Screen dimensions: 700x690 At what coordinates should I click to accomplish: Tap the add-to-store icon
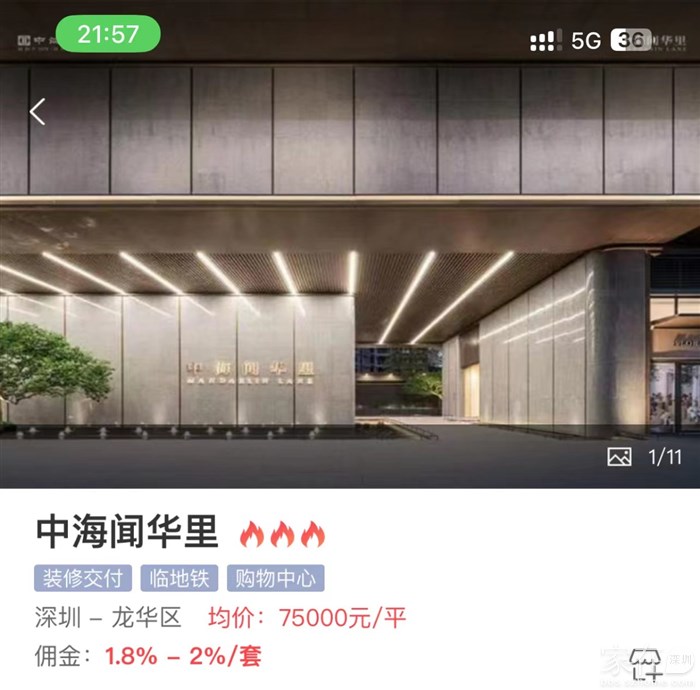pos(645,665)
